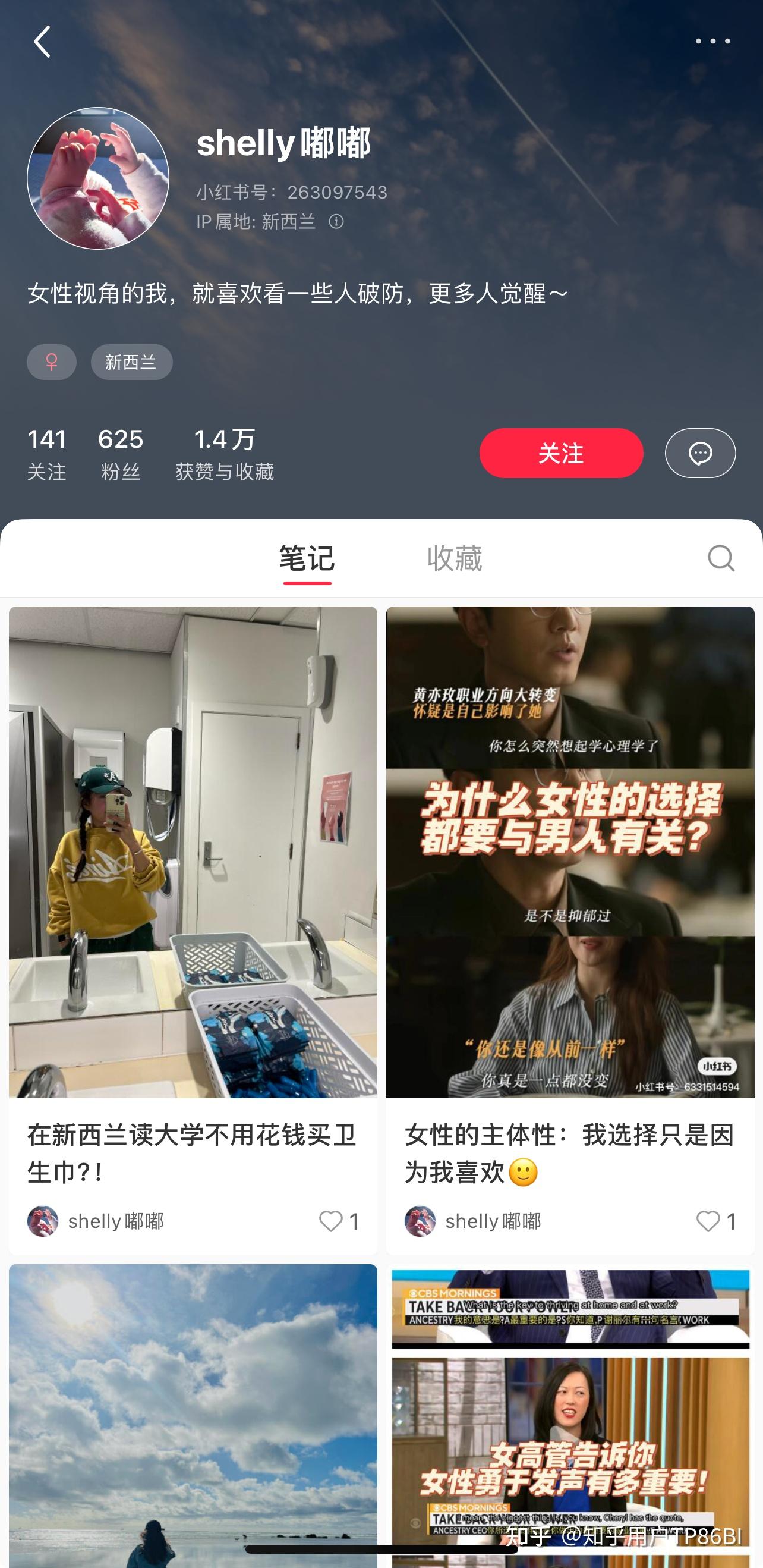The width and height of the screenshot is (763, 1568).
Task: Open the three-dot overflow menu
Action: point(712,42)
